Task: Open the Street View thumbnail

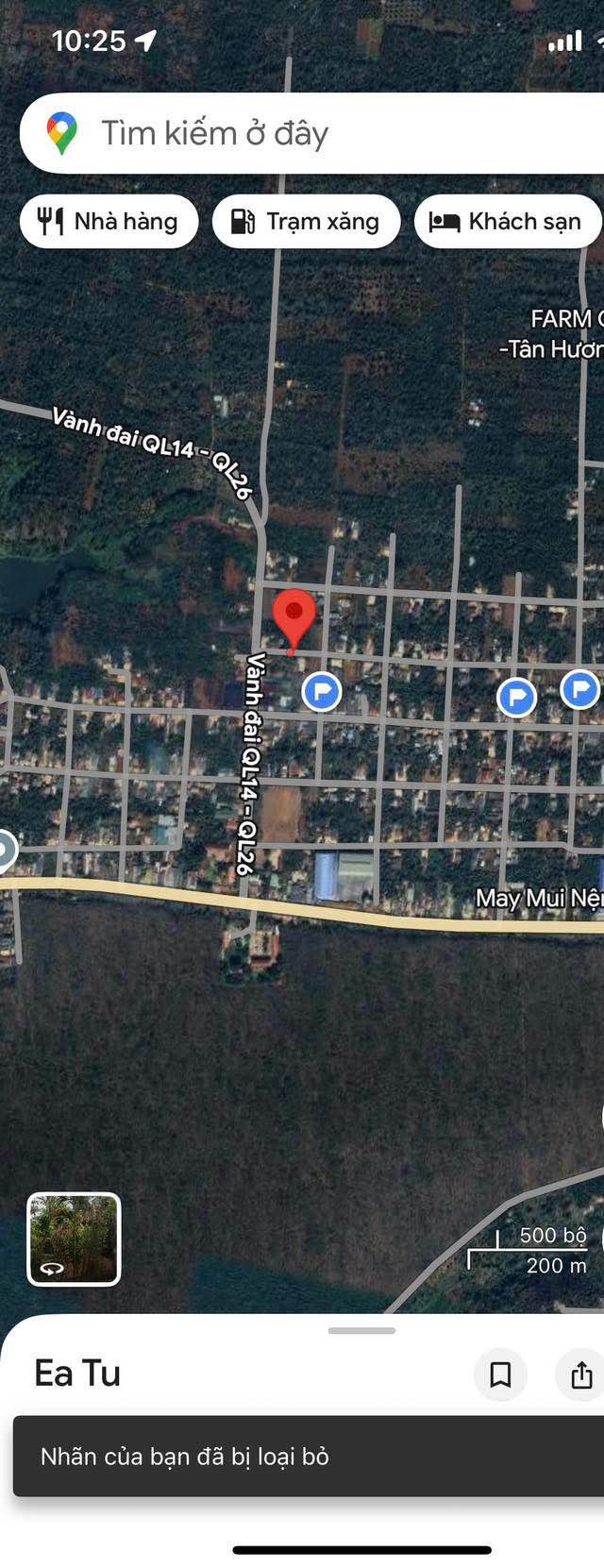Action: pyautogui.click(x=74, y=1239)
